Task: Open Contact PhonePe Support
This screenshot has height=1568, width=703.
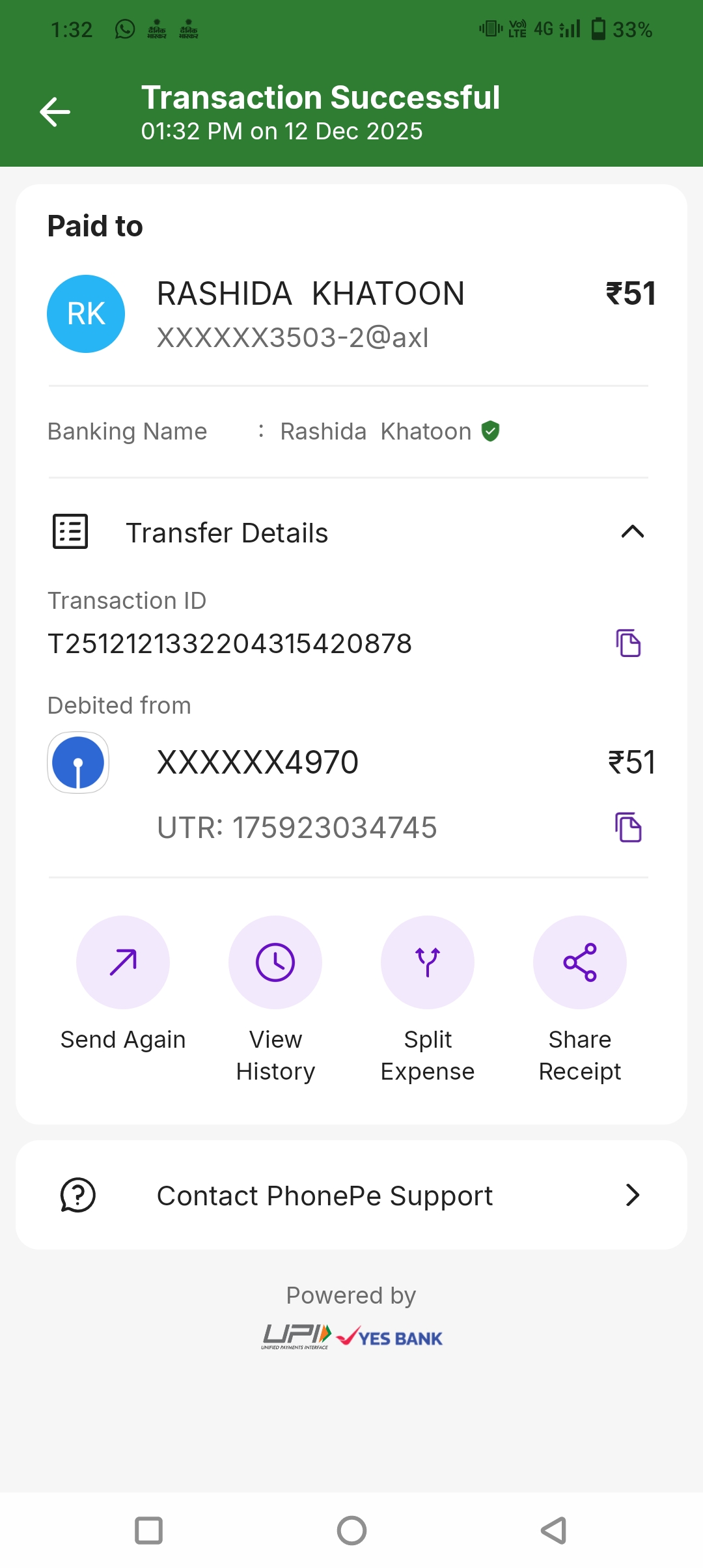Action: 351,1195
